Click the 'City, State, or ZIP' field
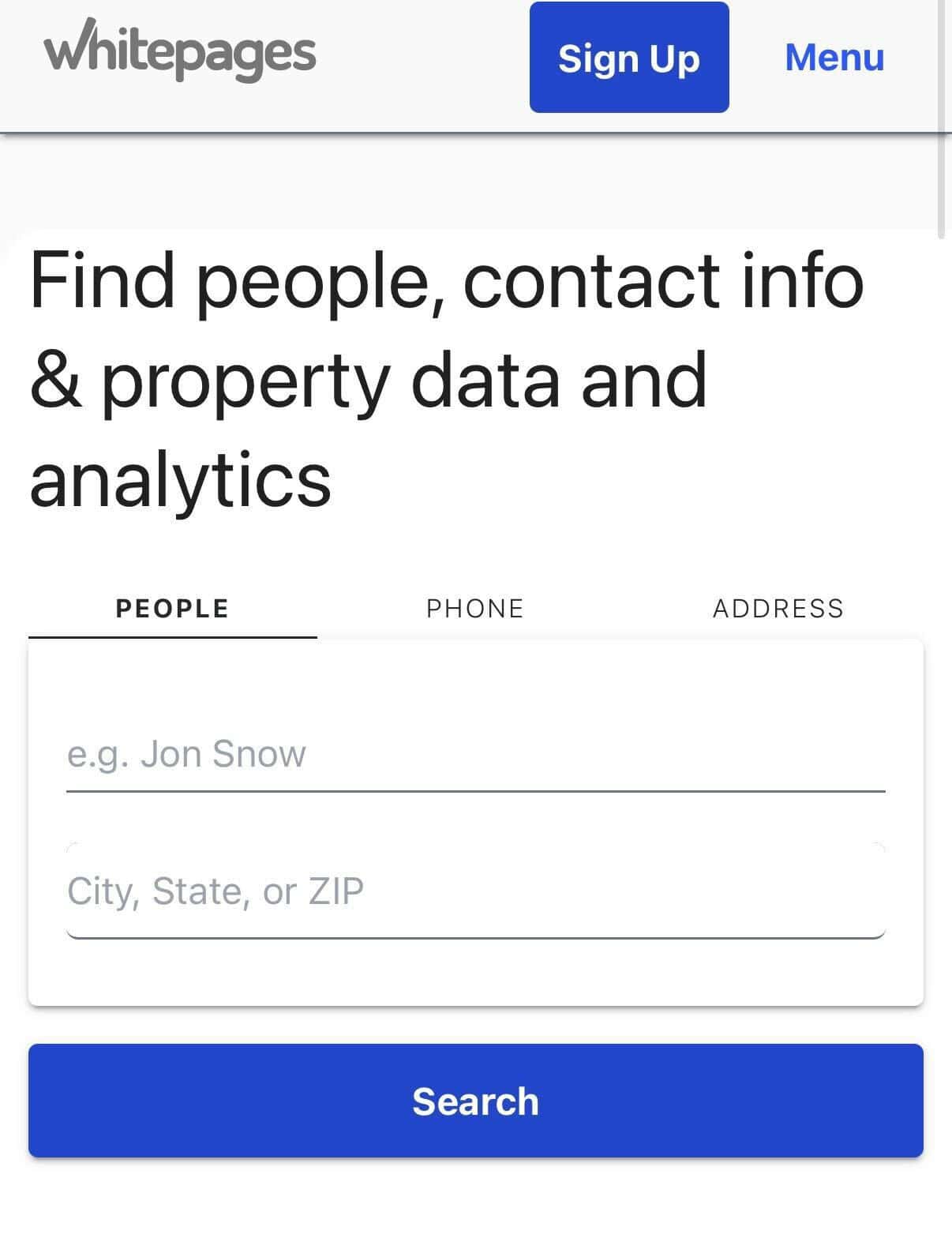 [x=474, y=891]
